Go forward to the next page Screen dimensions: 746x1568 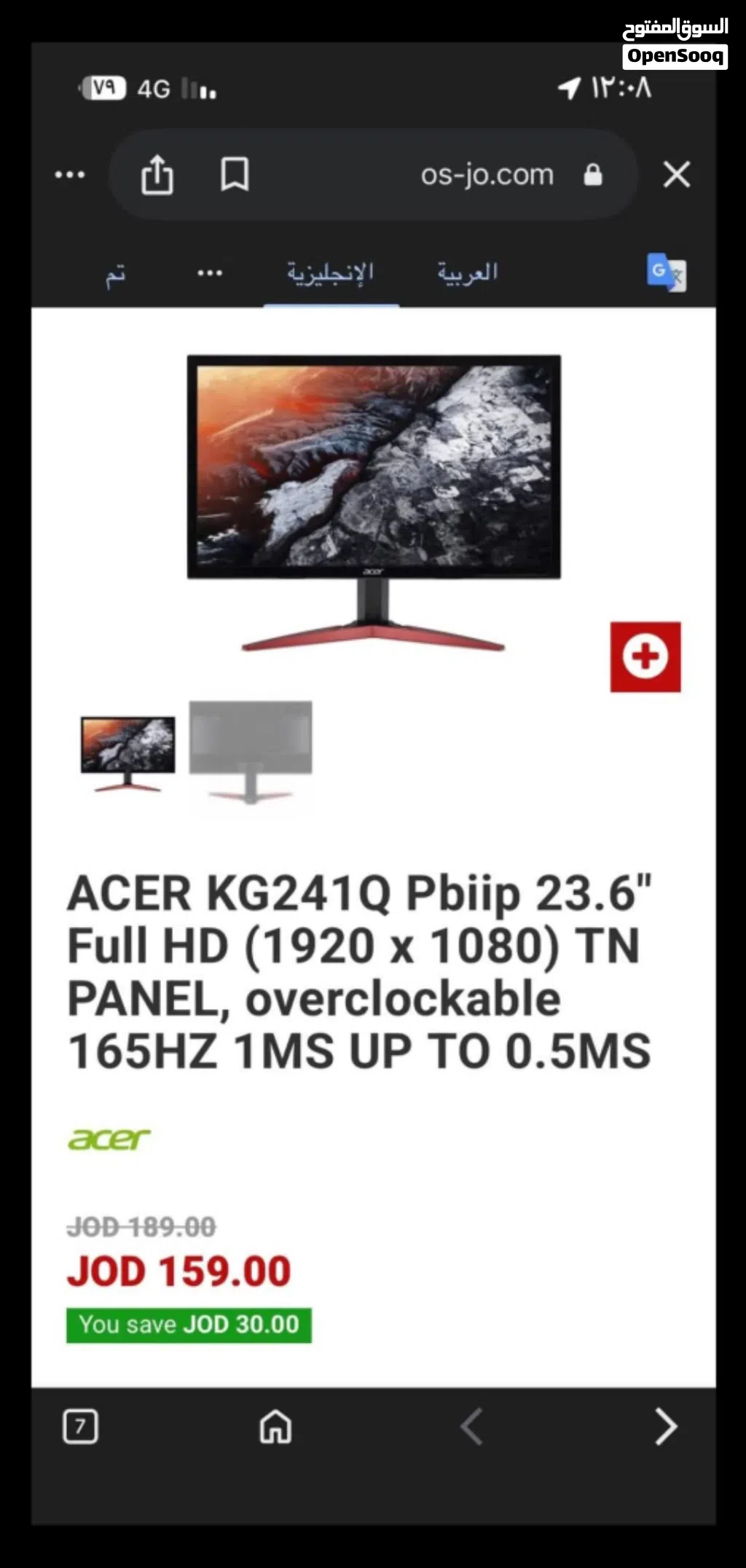coord(665,1427)
